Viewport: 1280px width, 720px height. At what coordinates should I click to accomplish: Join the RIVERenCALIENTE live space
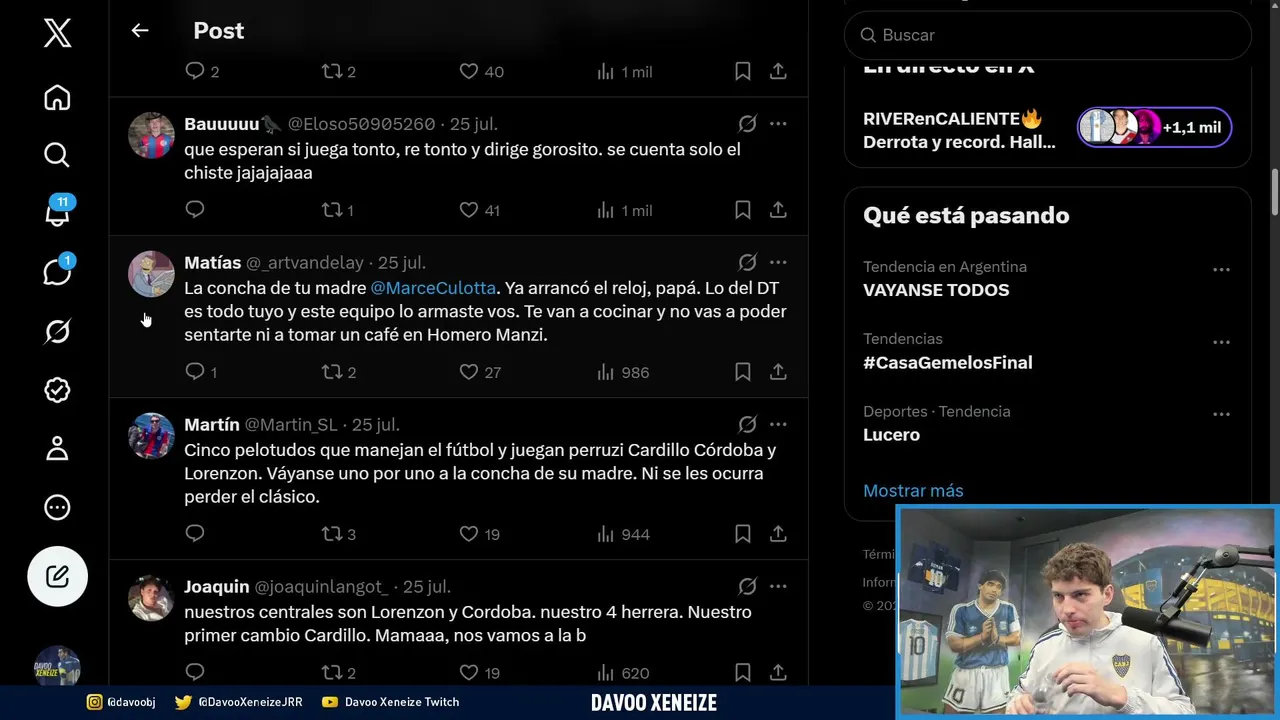click(1154, 127)
